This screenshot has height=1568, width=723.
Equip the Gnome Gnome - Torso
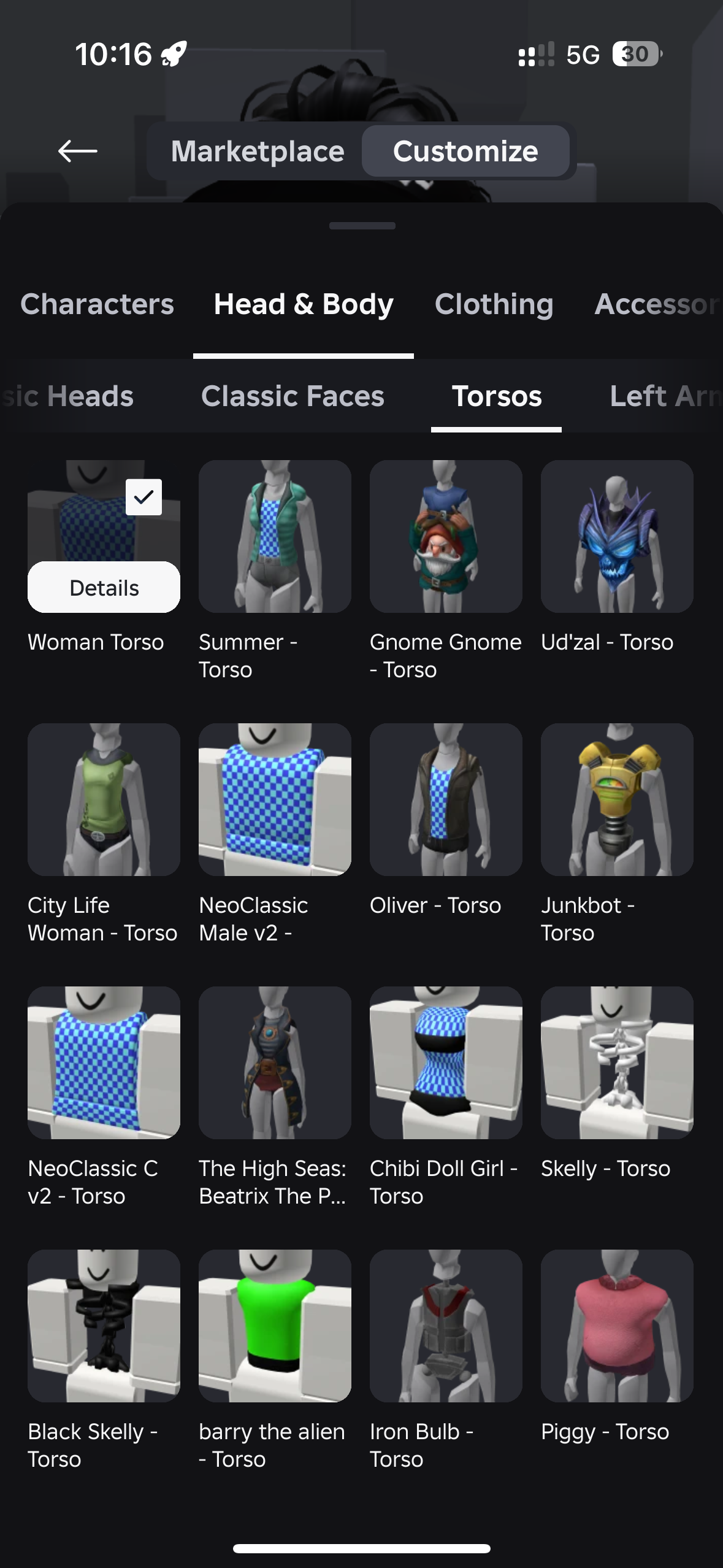point(446,537)
